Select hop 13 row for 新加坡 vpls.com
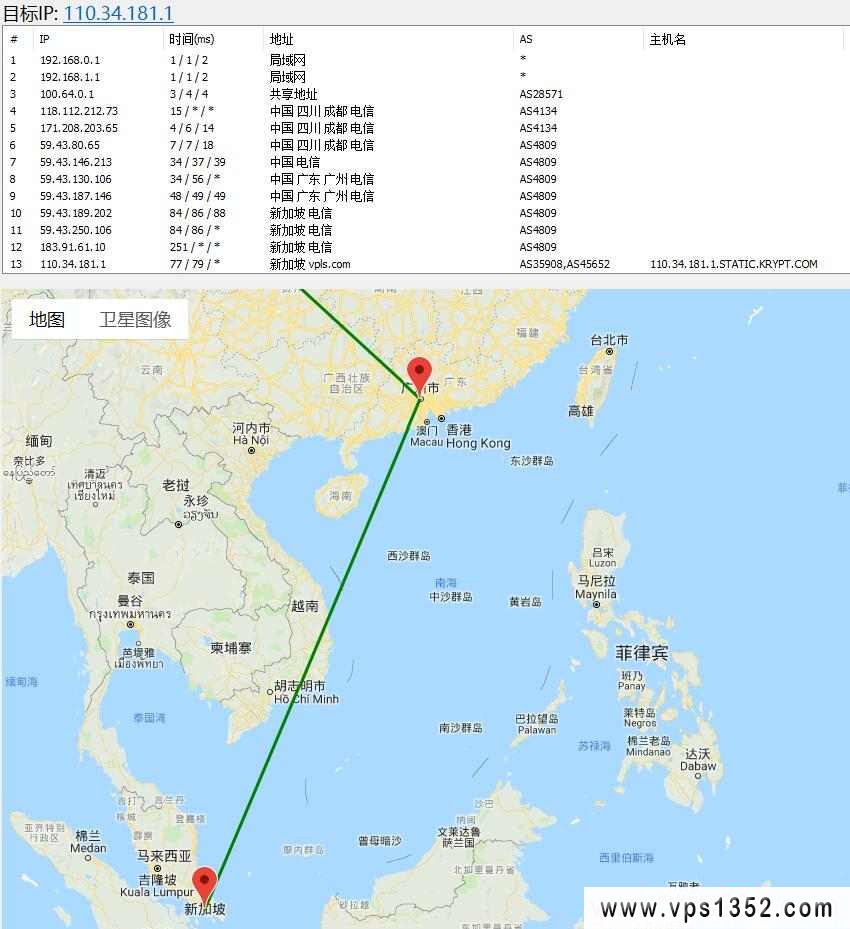 [x=300, y=264]
